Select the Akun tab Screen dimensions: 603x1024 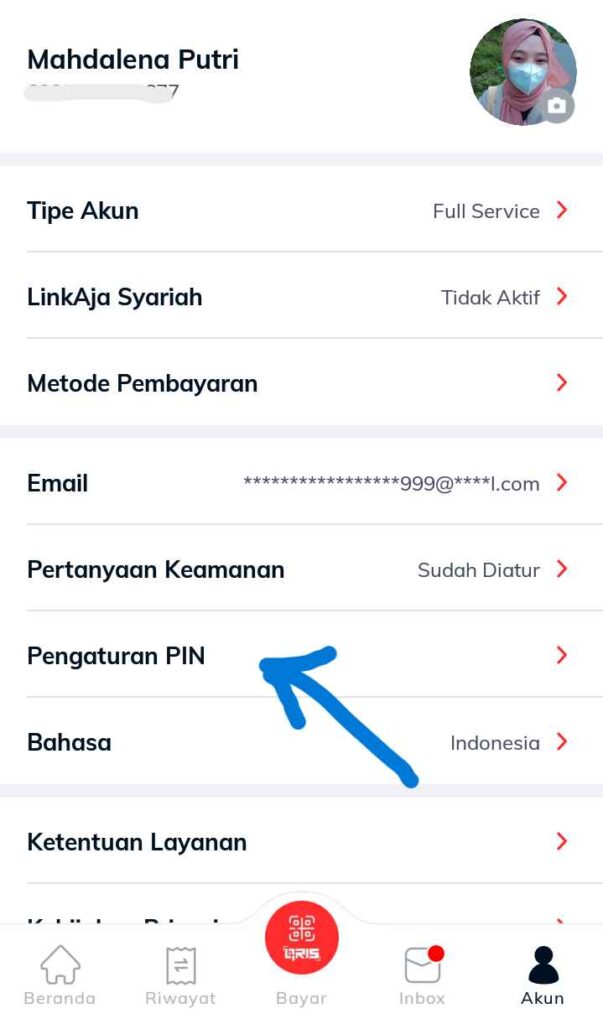point(543,977)
